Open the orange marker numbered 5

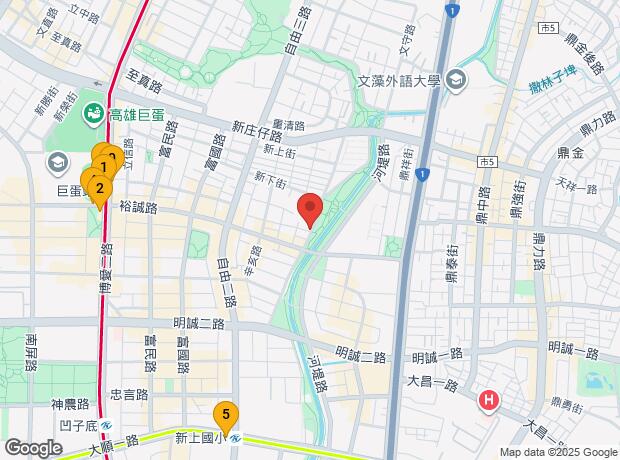226,414
